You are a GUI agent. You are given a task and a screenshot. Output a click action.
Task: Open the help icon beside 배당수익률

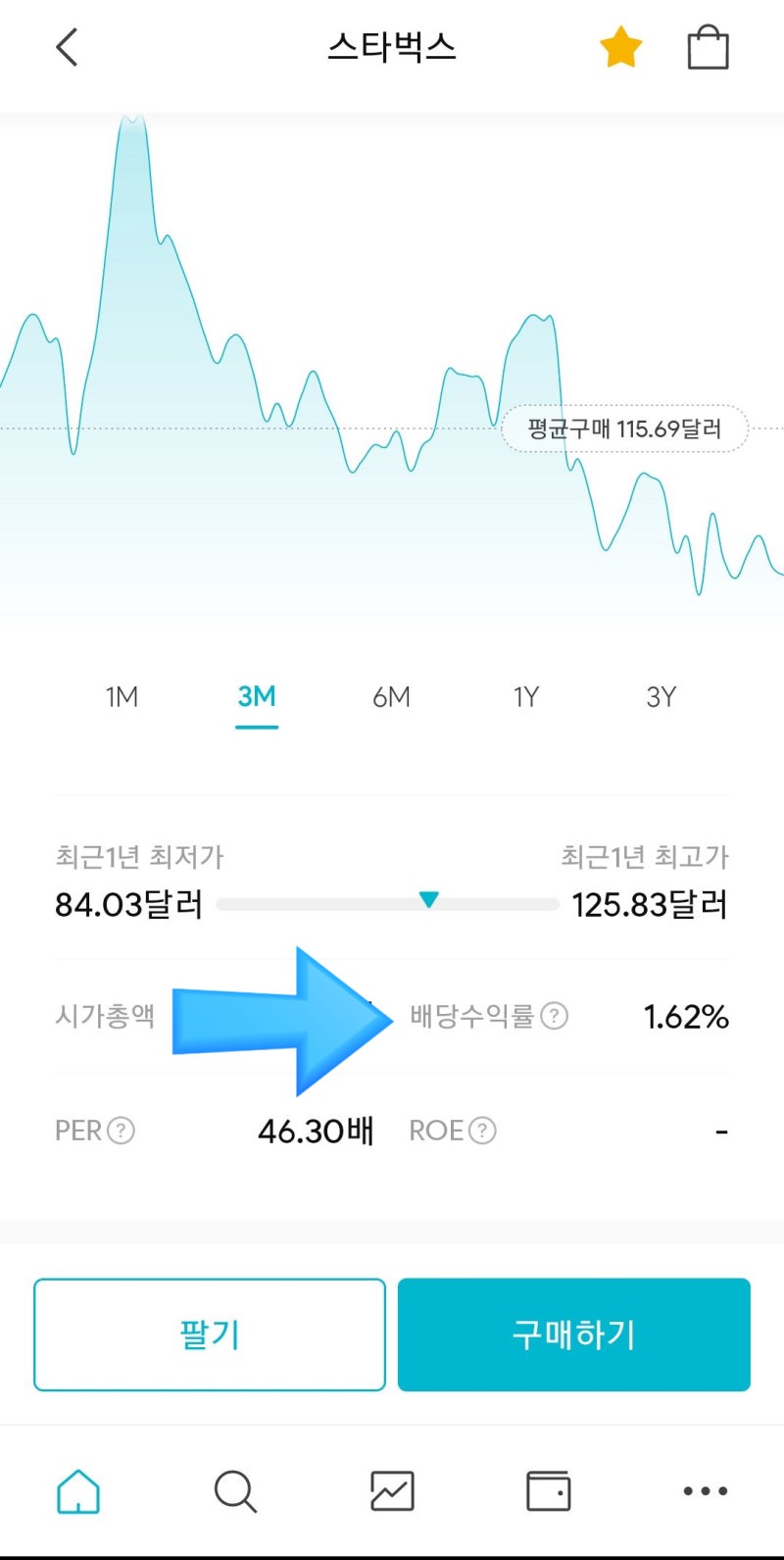pos(555,1017)
